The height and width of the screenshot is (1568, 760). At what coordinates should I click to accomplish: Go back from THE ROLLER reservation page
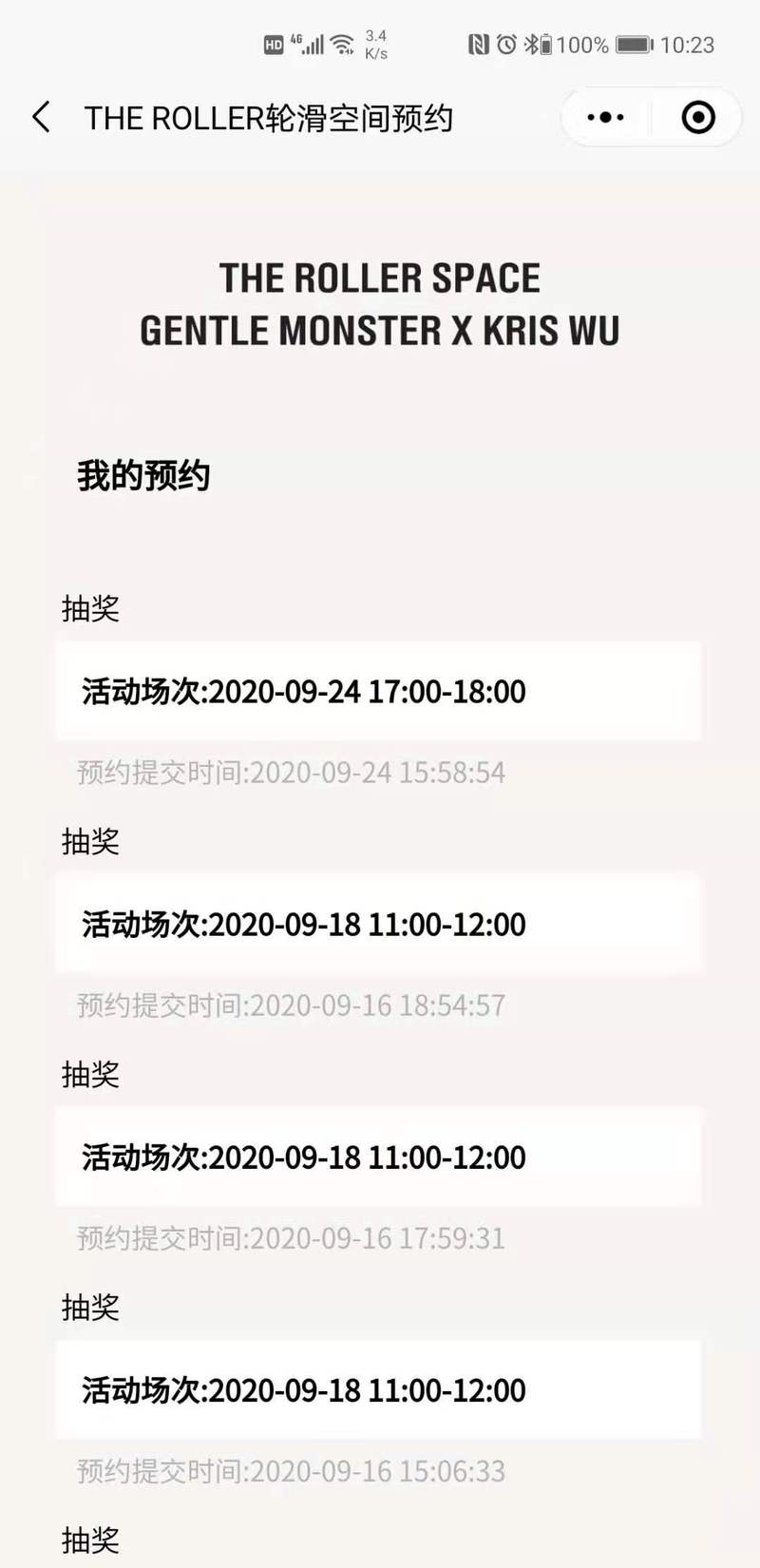[41, 118]
